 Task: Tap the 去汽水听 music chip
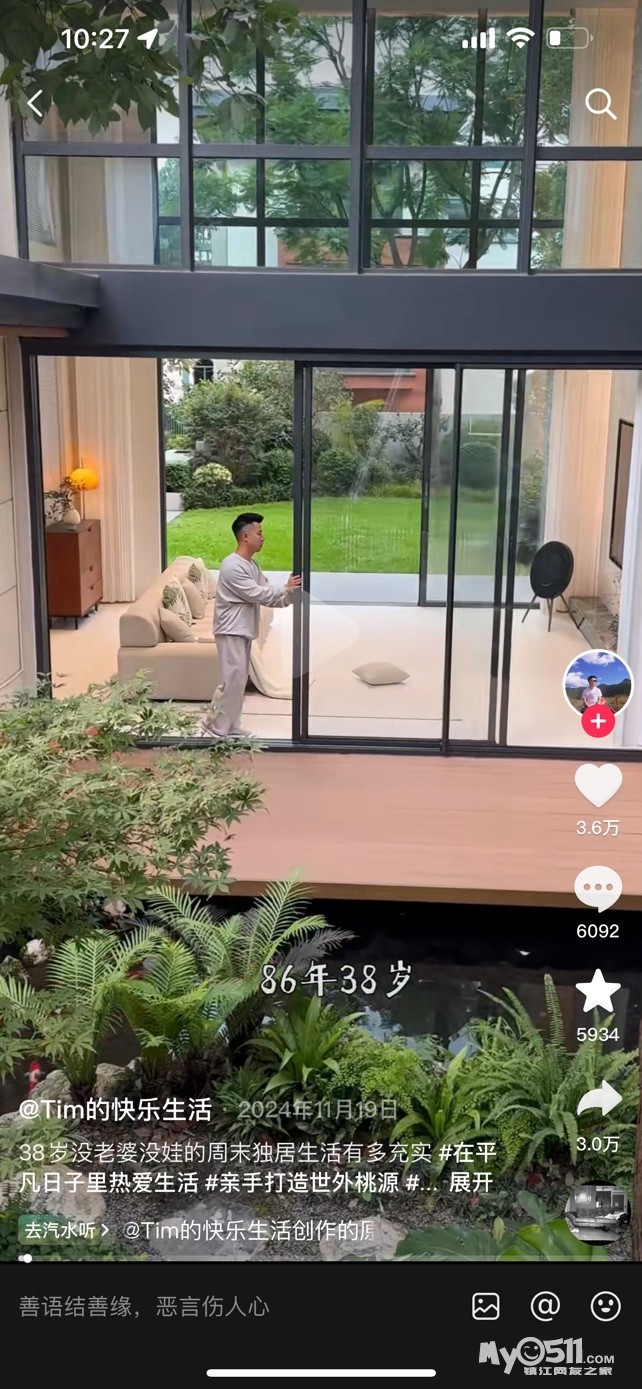coord(65,1230)
